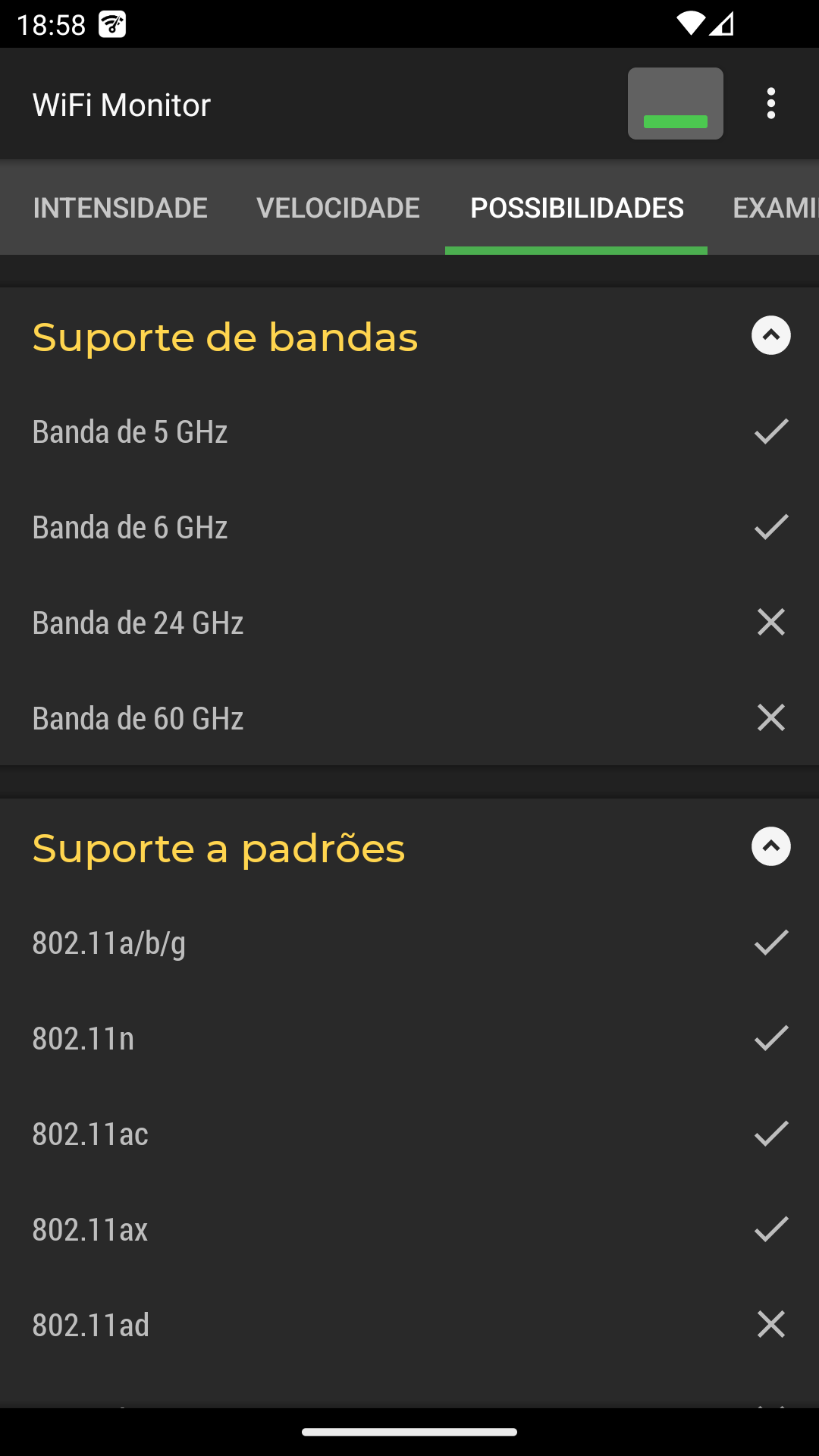Tap the green signal indicator button
Screen dimensions: 819x1456
tap(675, 104)
